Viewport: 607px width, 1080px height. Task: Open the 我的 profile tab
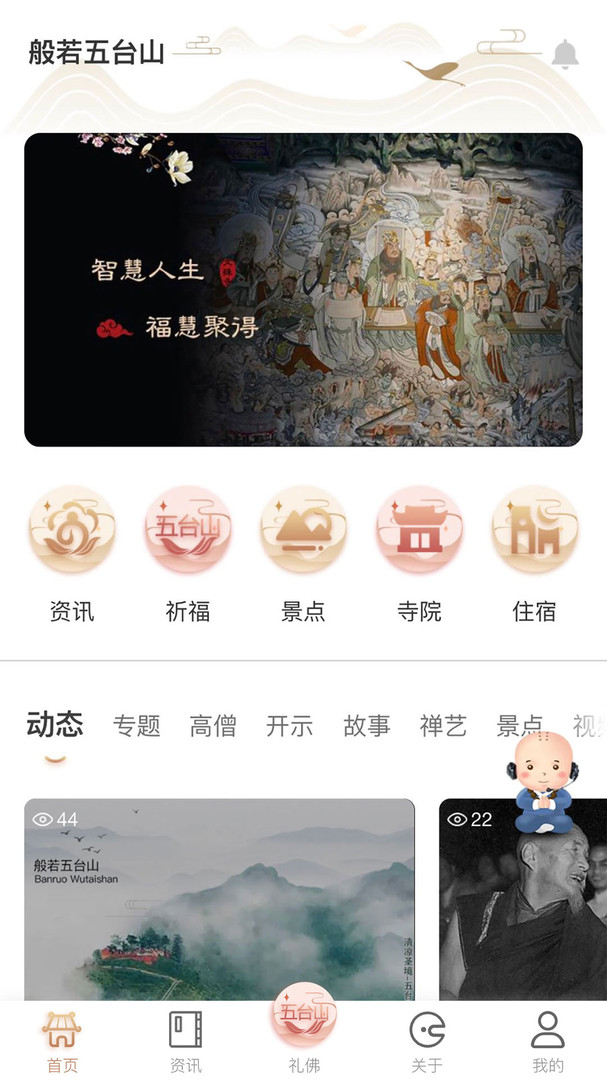[x=548, y=1041]
